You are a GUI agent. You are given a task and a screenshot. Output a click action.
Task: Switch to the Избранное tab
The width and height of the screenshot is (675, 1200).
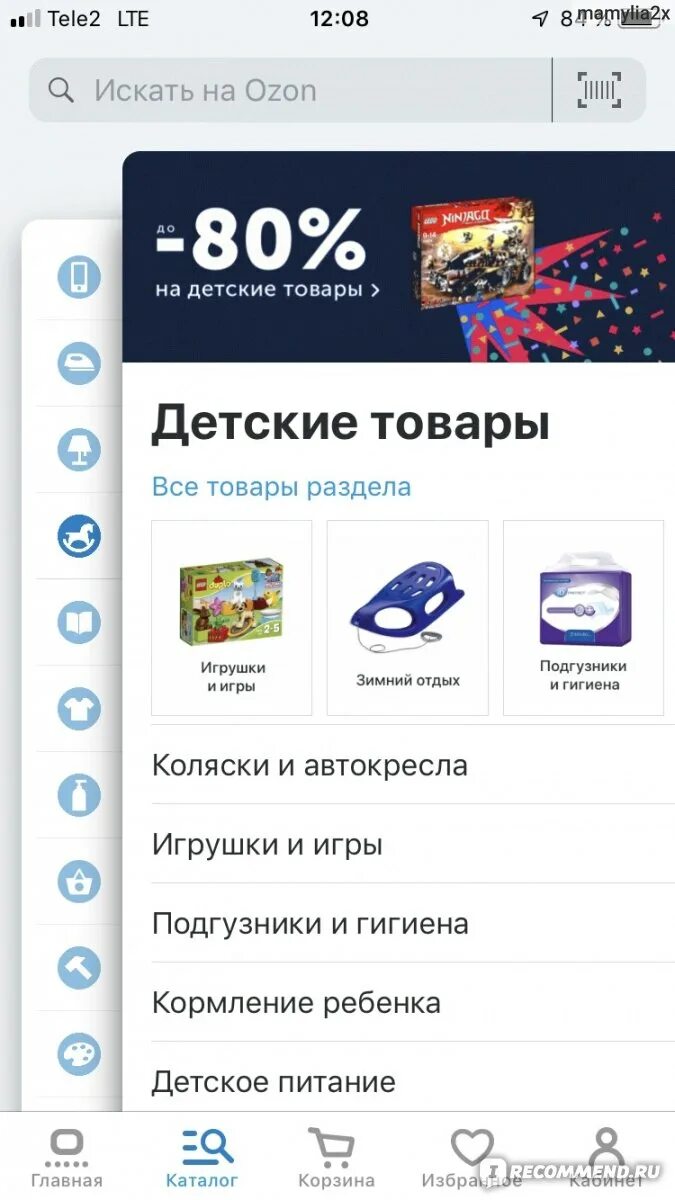coord(471,1158)
